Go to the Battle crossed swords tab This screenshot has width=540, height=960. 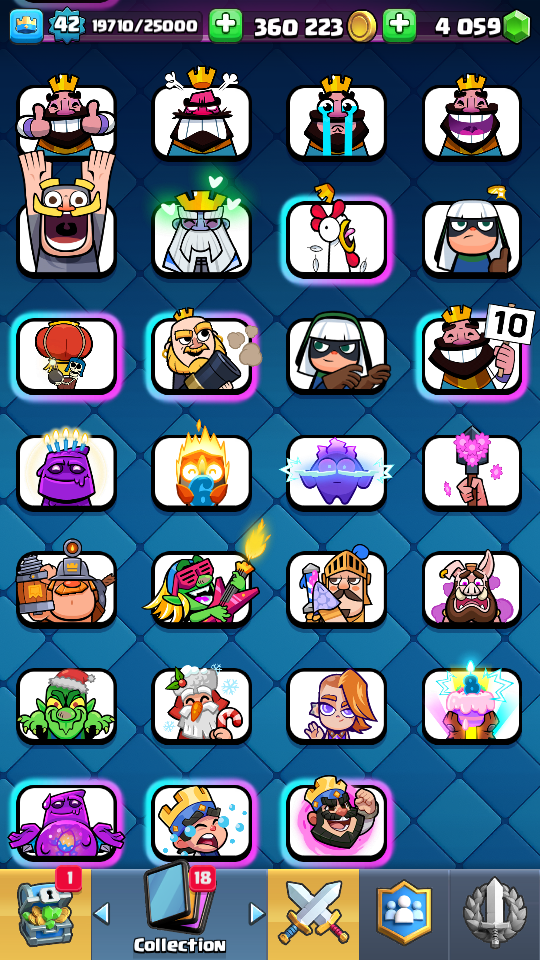(x=313, y=914)
